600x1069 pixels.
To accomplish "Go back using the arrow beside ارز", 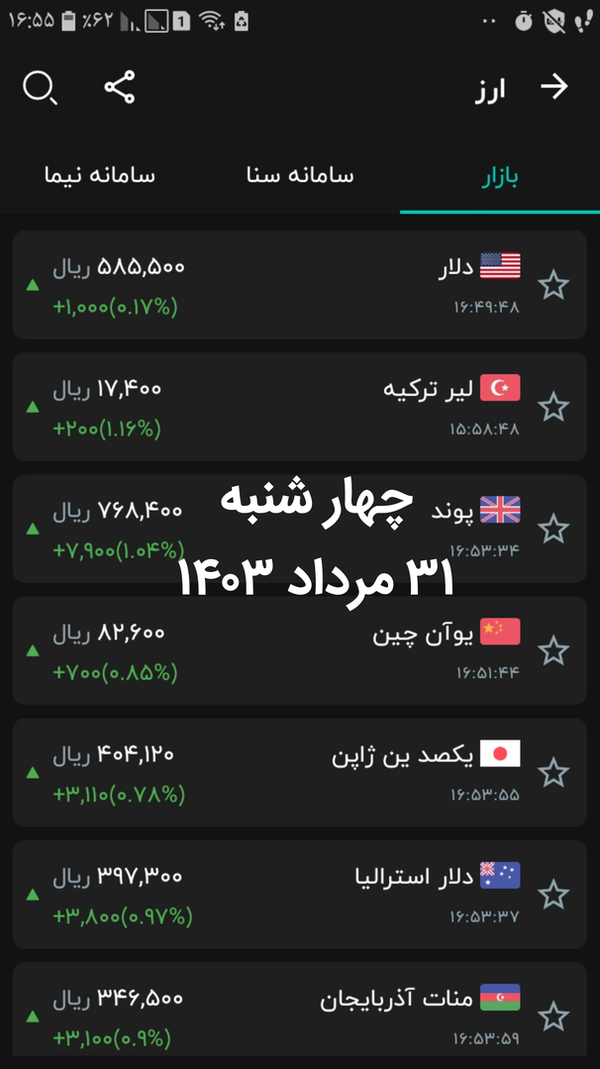I will (554, 88).
